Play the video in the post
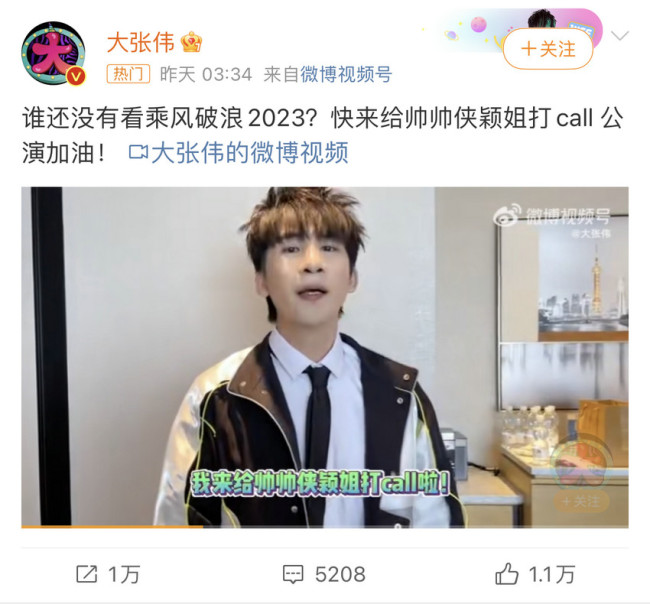The height and width of the screenshot is (604, 650). 325,357
